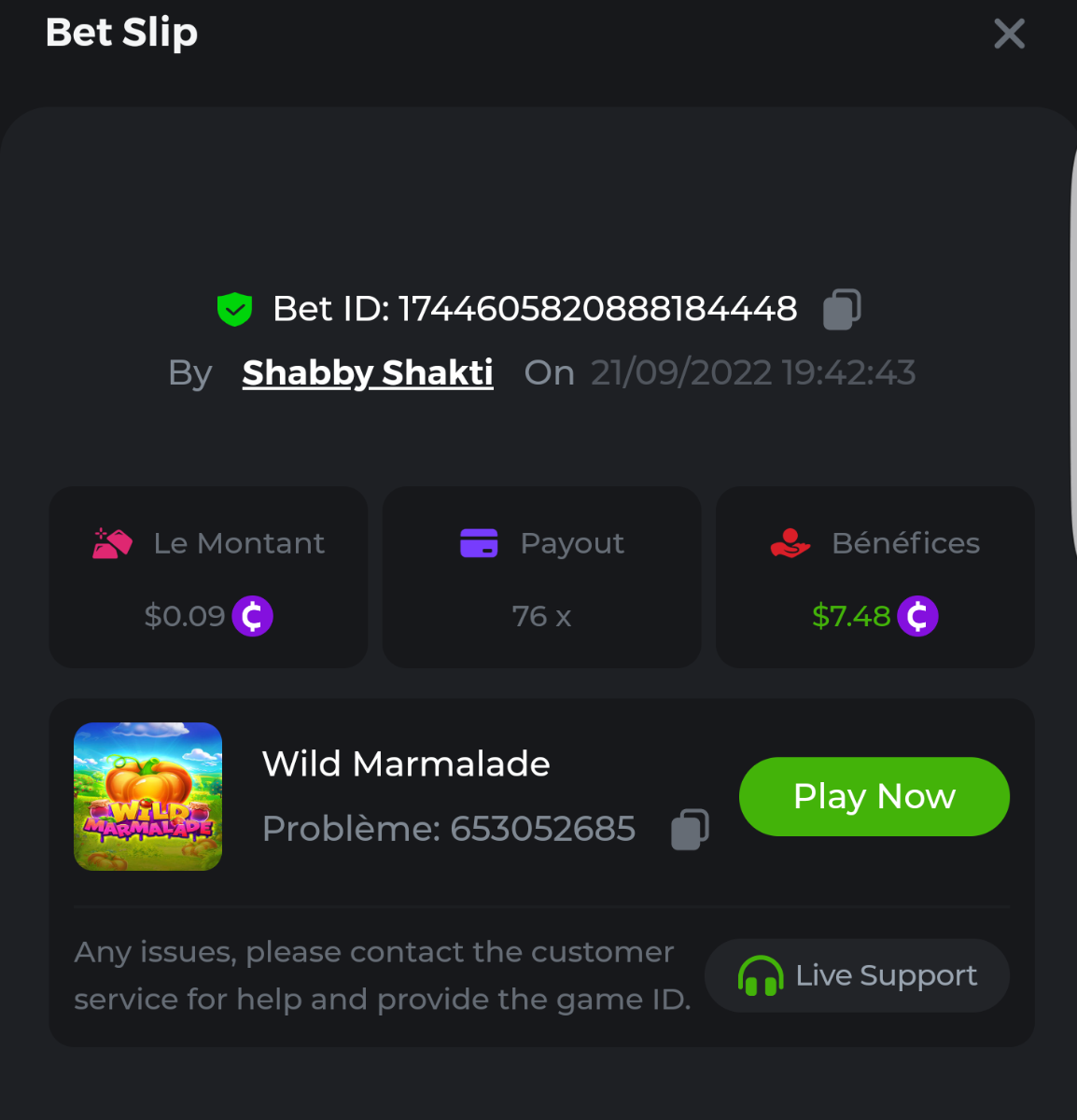
Task: Close the Bet Slip dialog
Action: pos(1009,35)
